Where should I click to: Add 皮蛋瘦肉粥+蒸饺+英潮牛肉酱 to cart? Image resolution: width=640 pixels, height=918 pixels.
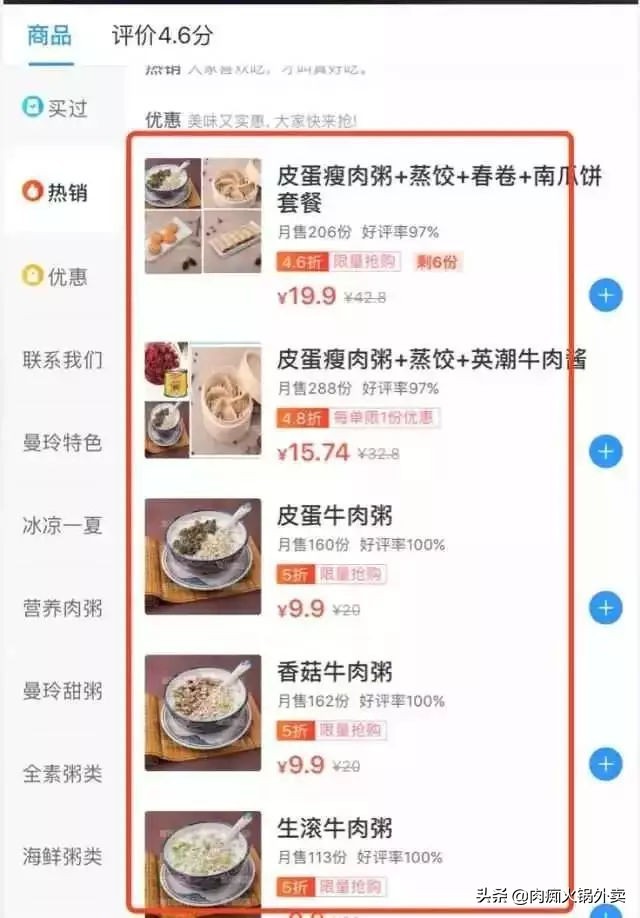coord(605,452)
